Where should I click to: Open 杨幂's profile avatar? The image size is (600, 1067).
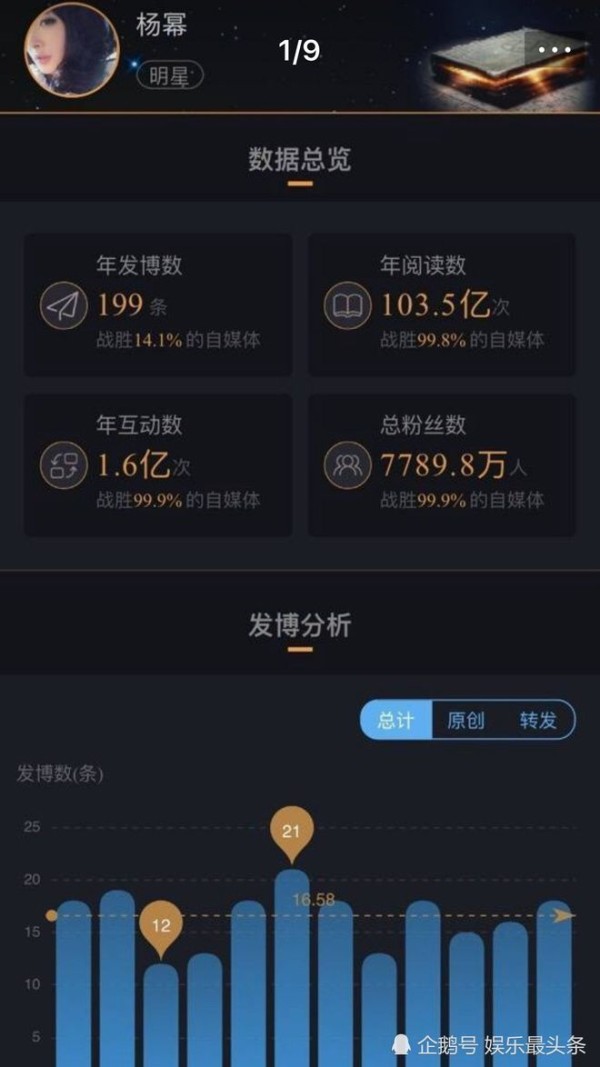72,50
